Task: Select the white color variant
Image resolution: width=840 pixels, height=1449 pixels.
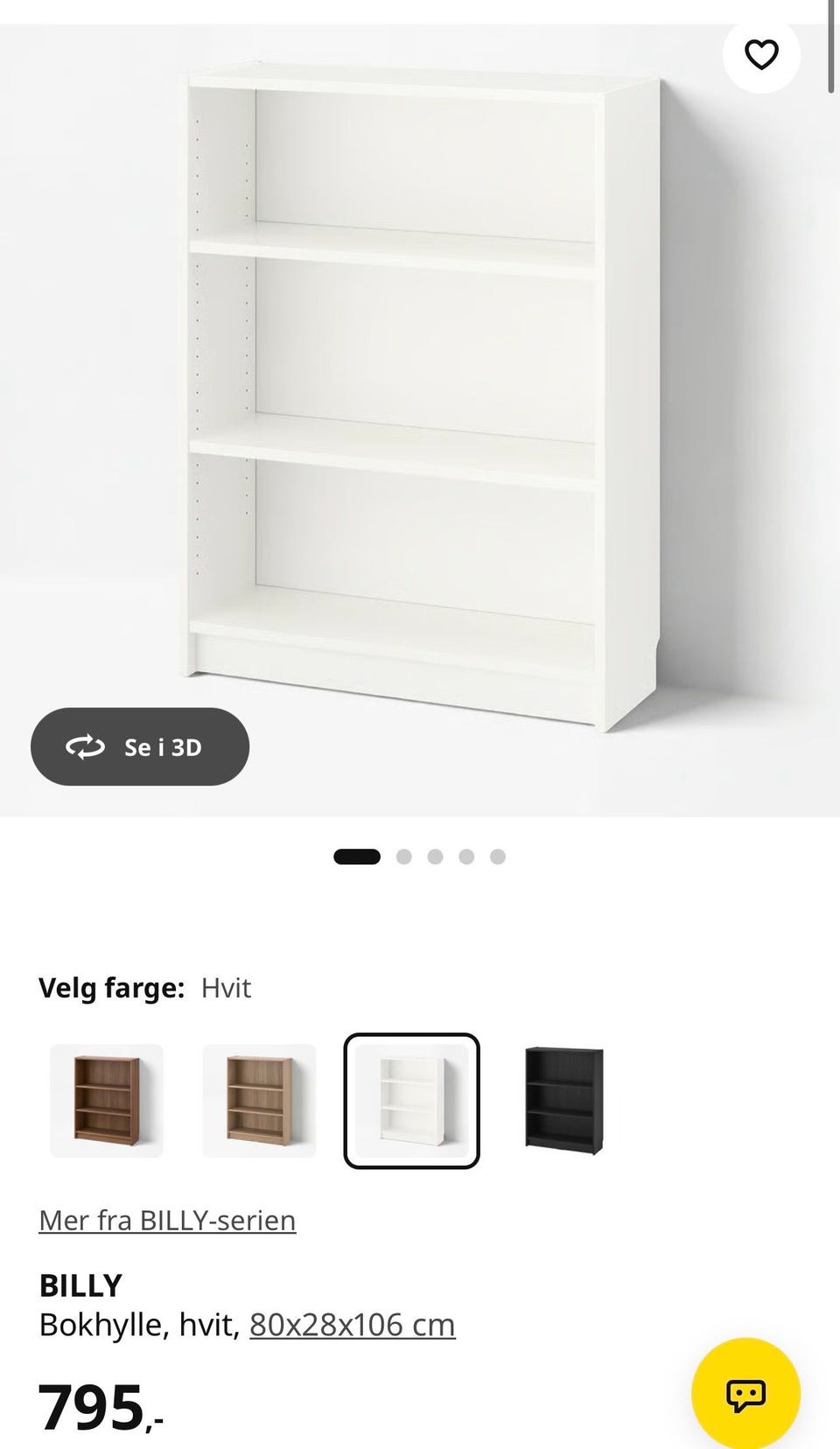Action: (411, 1101)
